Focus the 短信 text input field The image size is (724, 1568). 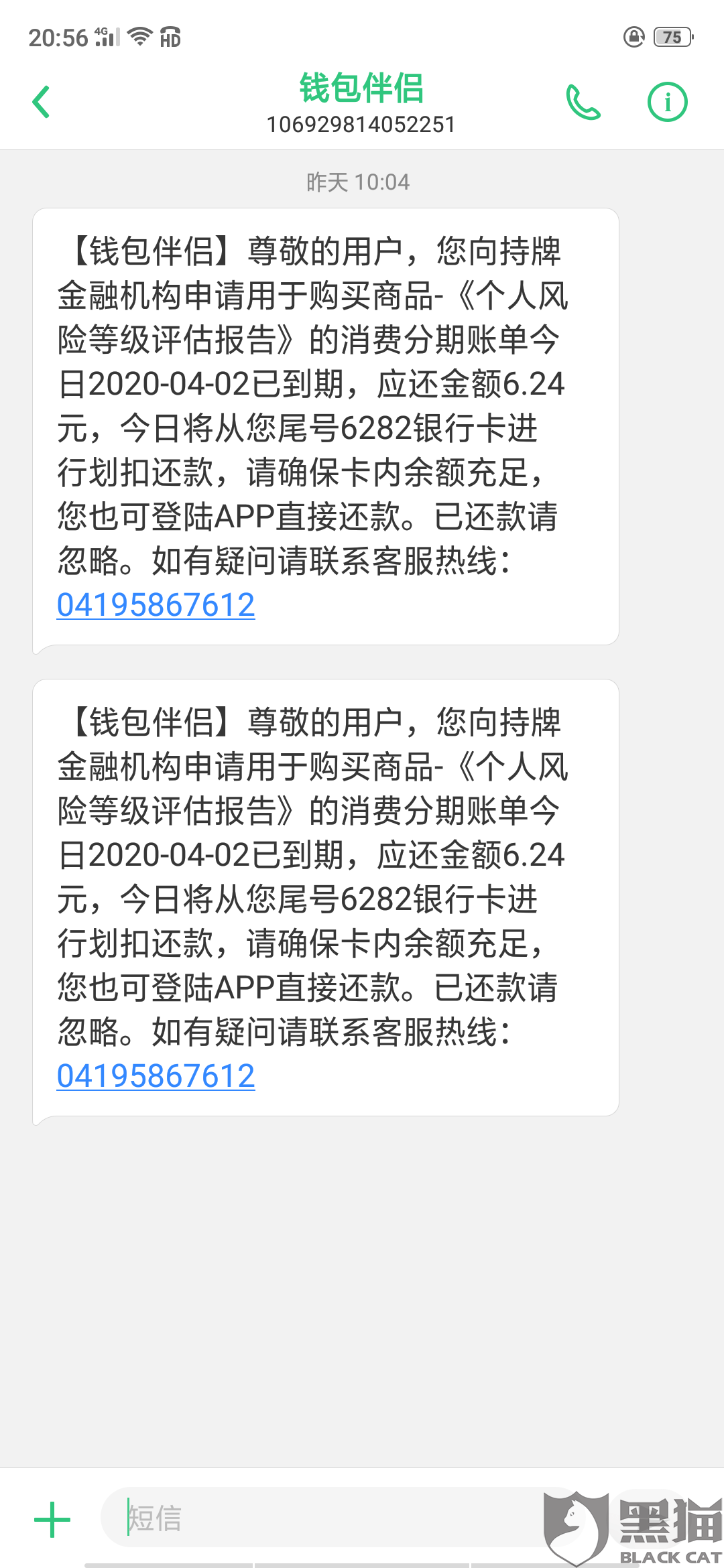[x=322, y=1518]
